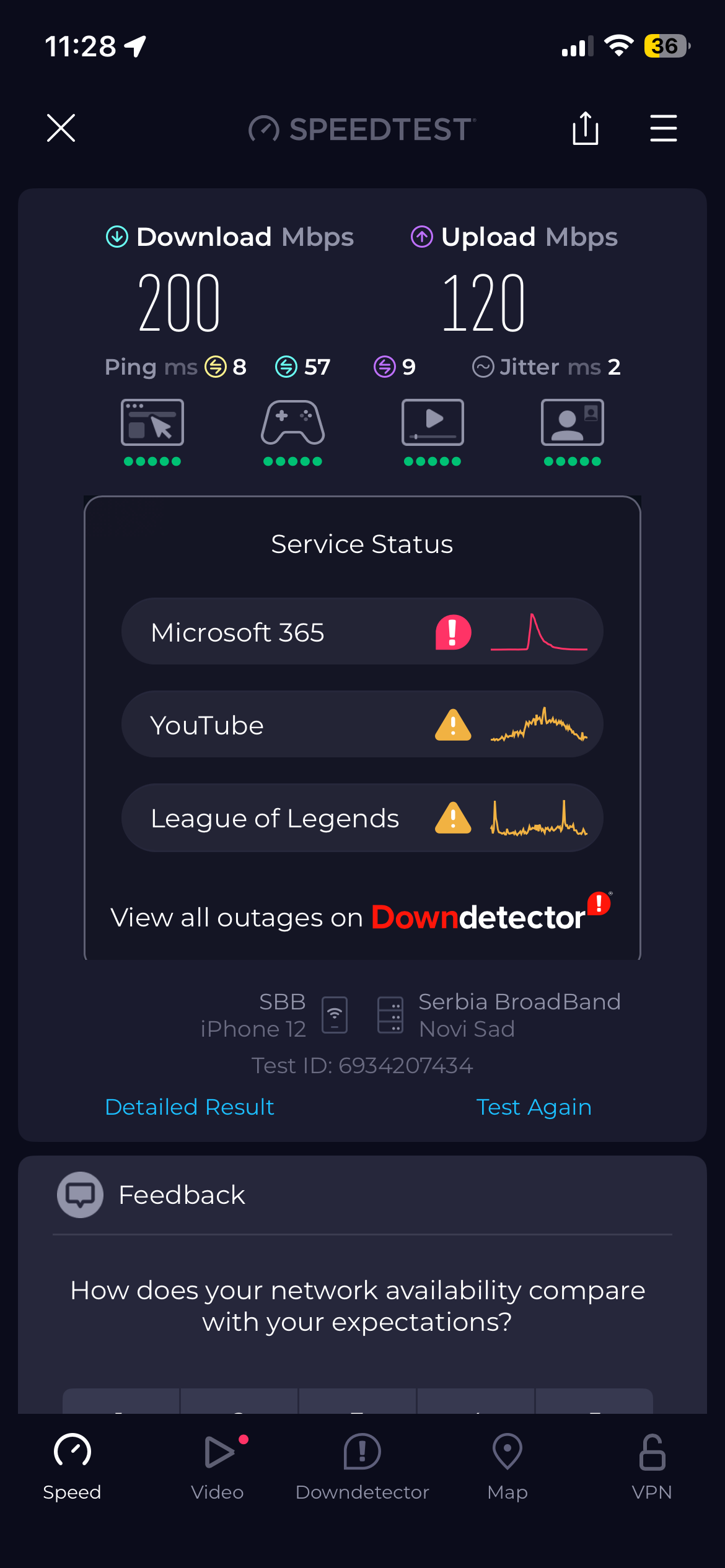This screenshot has width=725, height=1568.
Task: Close the speed test results
Action: [61, 128]
